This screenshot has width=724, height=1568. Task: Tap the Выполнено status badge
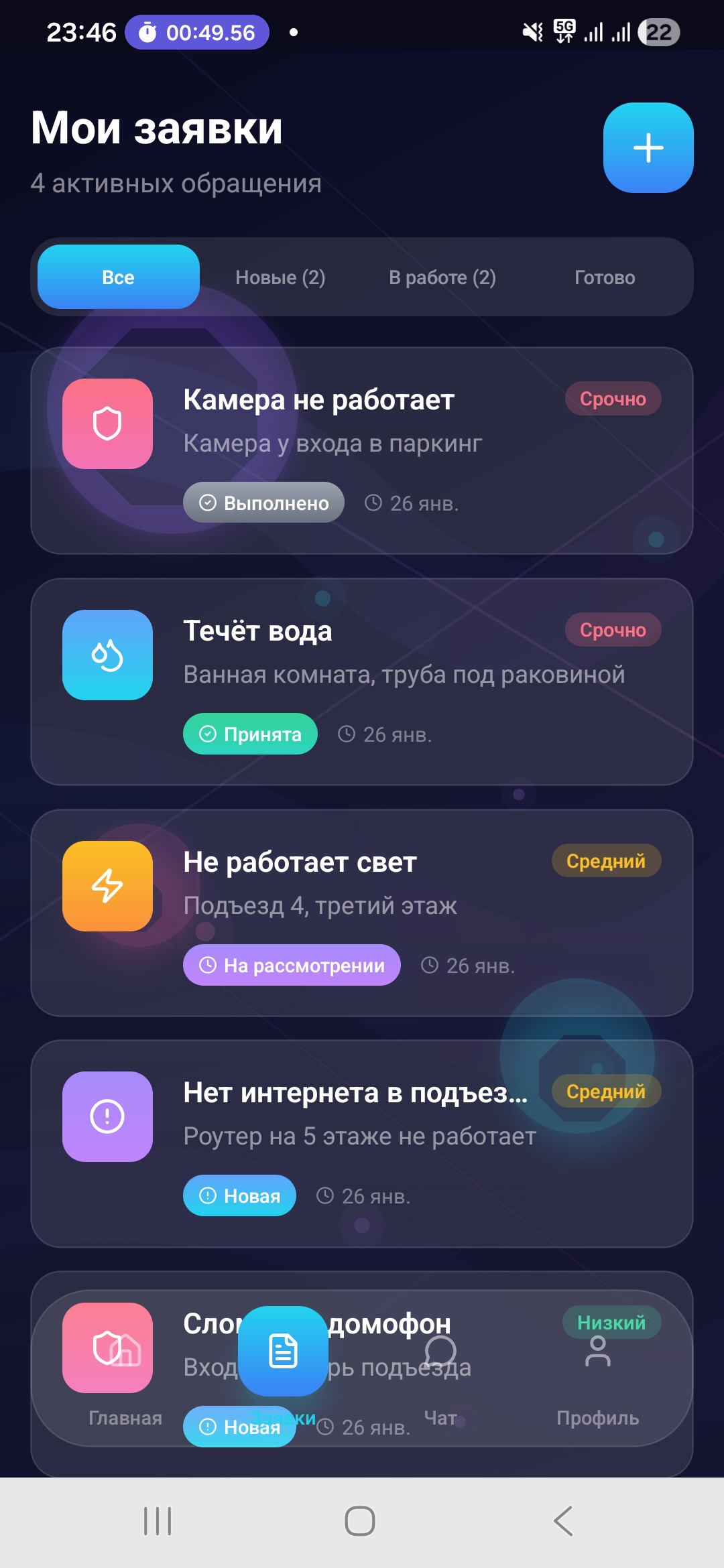click(x=262, y=502)
